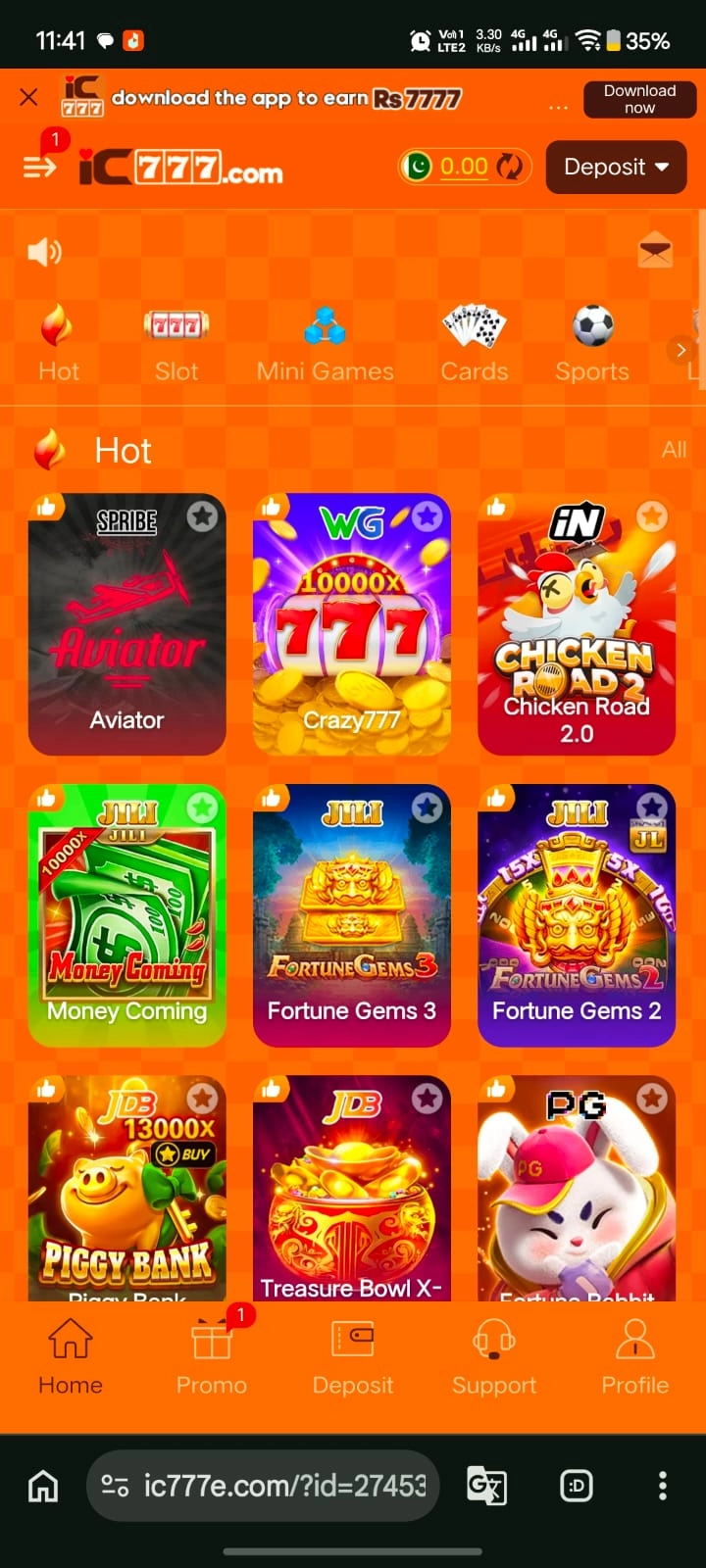
Task: Go to the Promo tab
Action: coord(212,1357)
